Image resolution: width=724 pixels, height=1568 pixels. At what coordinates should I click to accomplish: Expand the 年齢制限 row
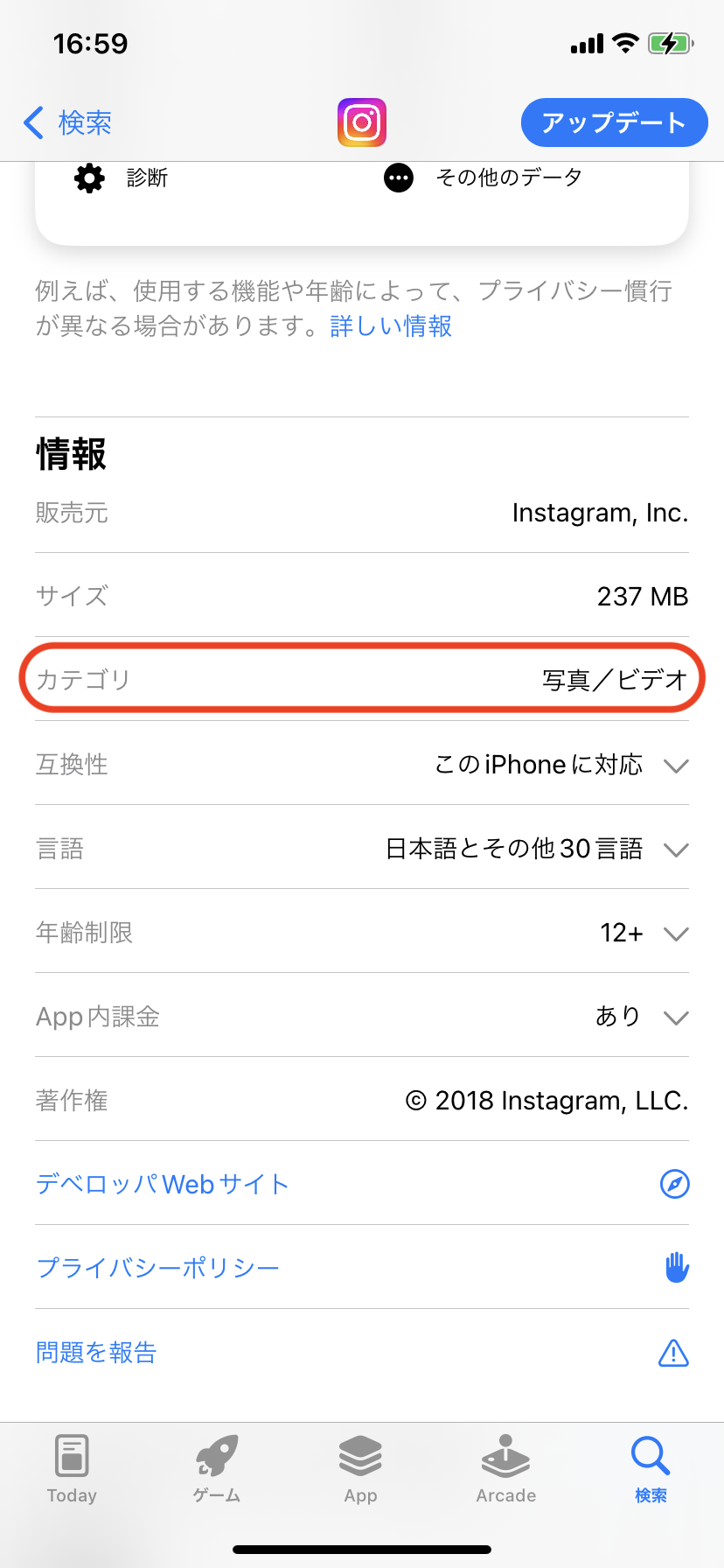pyautogui.click(x=675, y=934)
